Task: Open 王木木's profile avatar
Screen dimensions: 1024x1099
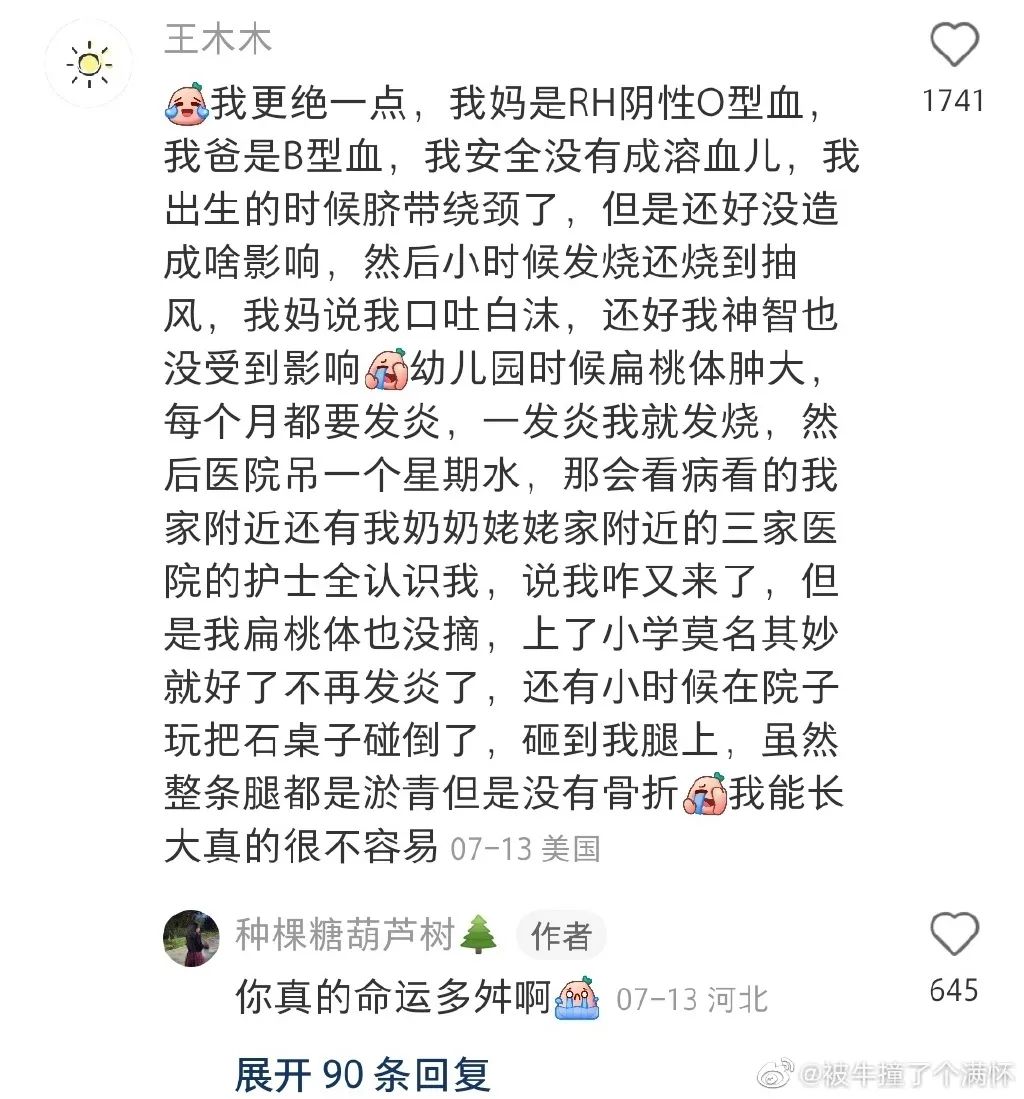Action: pos(89,63)
